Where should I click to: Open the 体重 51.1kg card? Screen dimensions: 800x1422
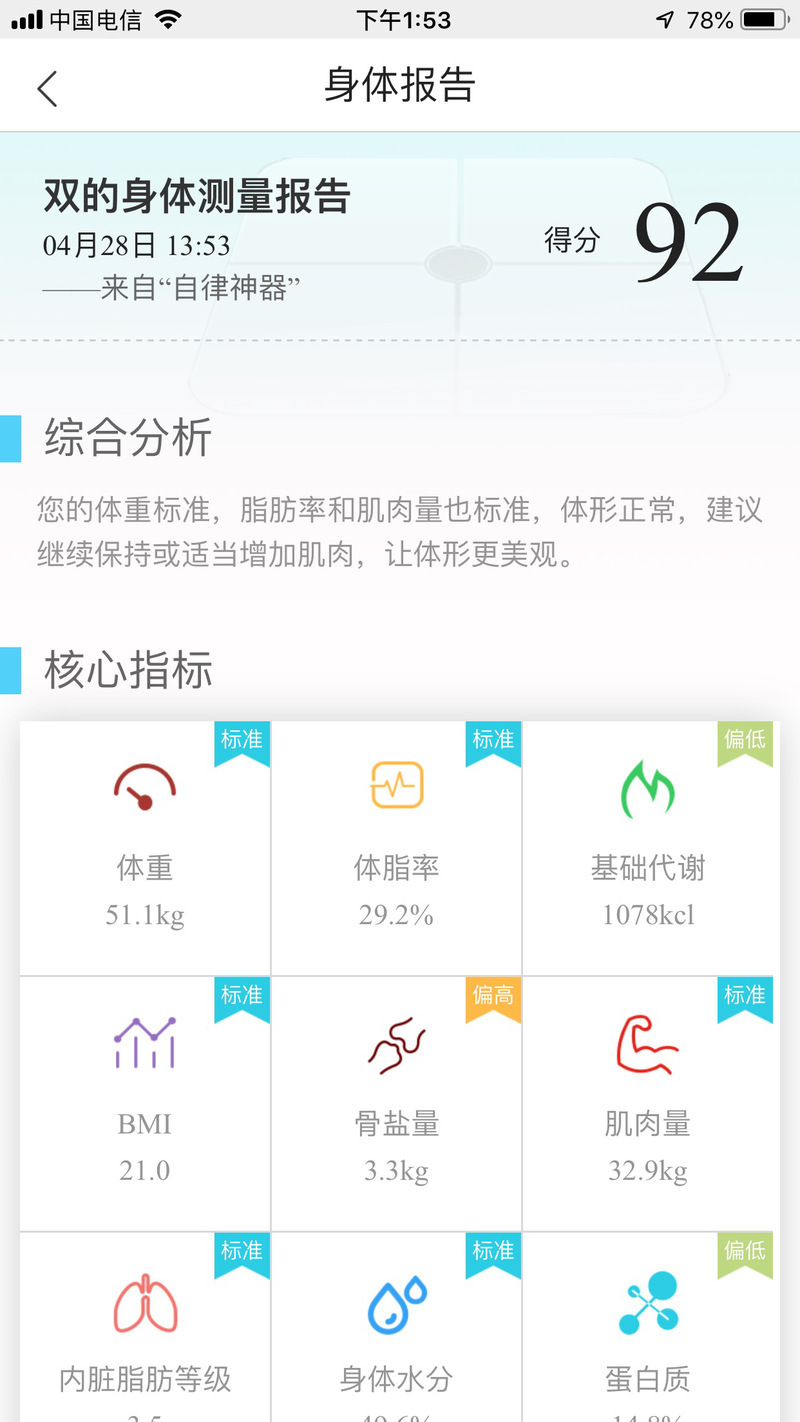(145, 848)
